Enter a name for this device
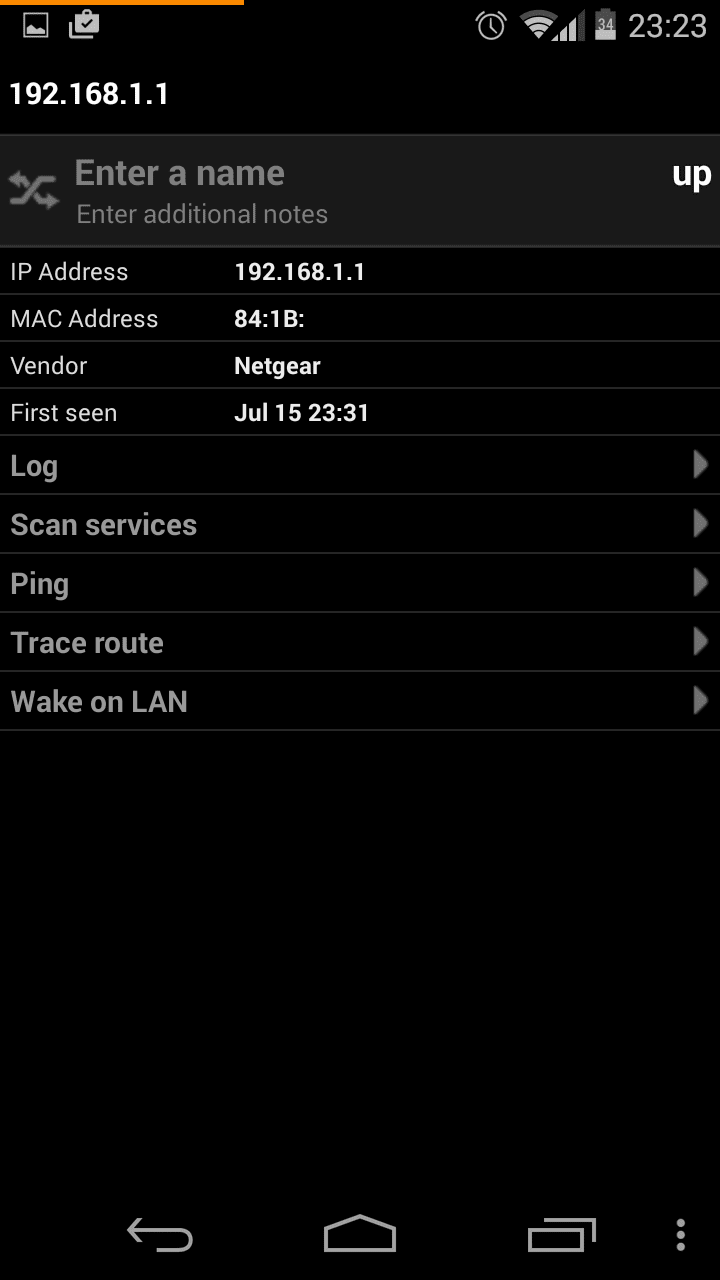720x1280 pixels. [180, 173]
